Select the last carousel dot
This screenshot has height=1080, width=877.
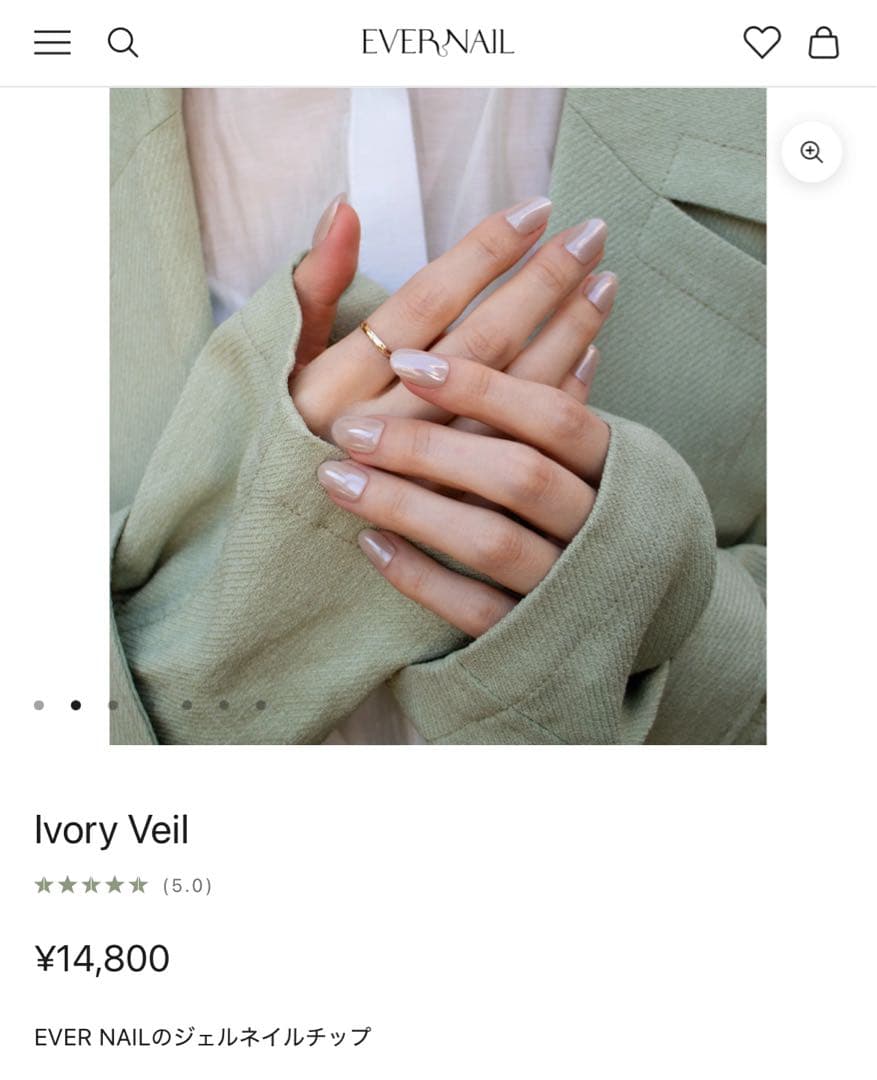(260, 703)
